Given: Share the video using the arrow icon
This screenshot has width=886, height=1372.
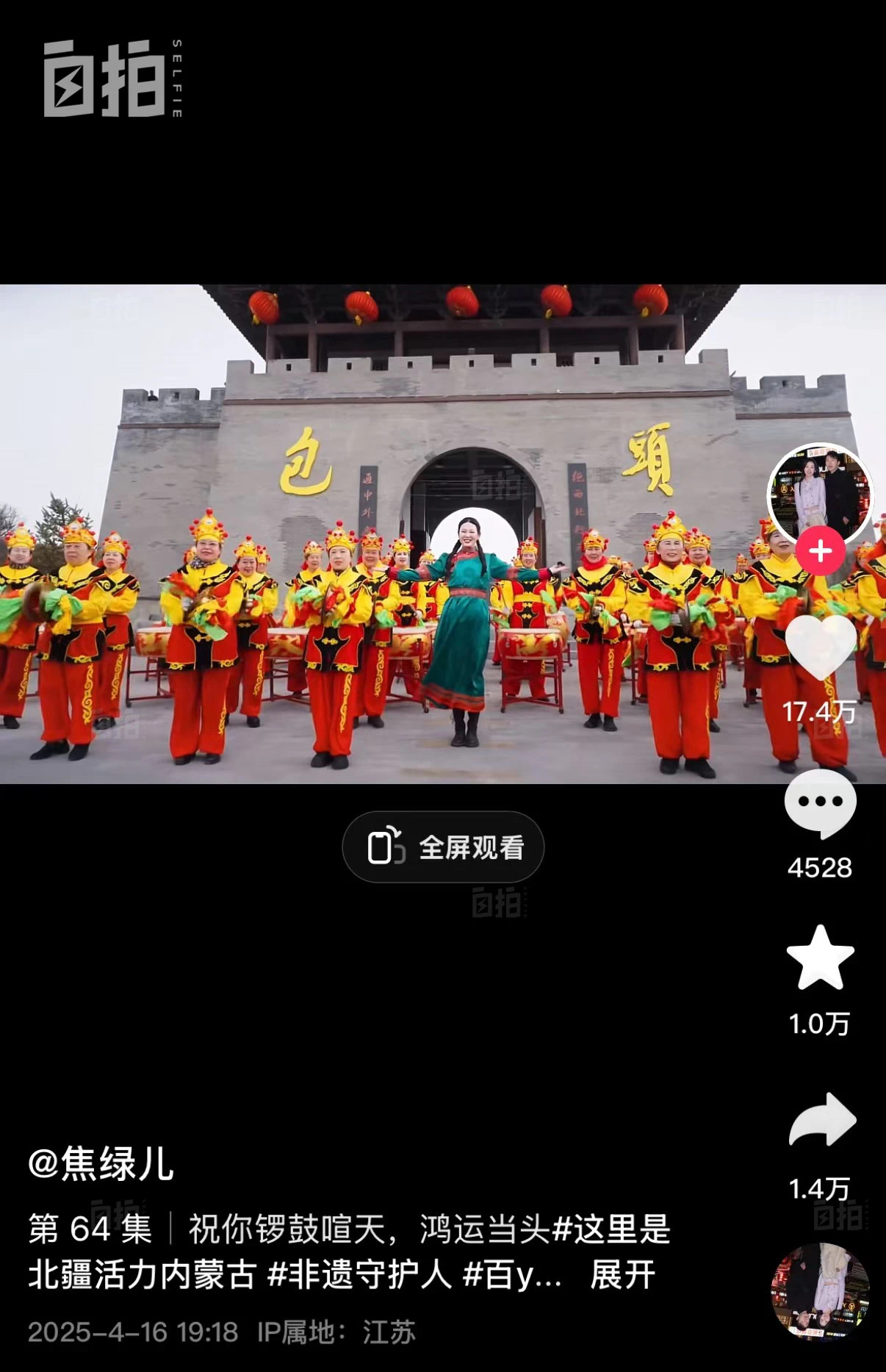Looking at the screenshot, I should (x=821, y=1120).
